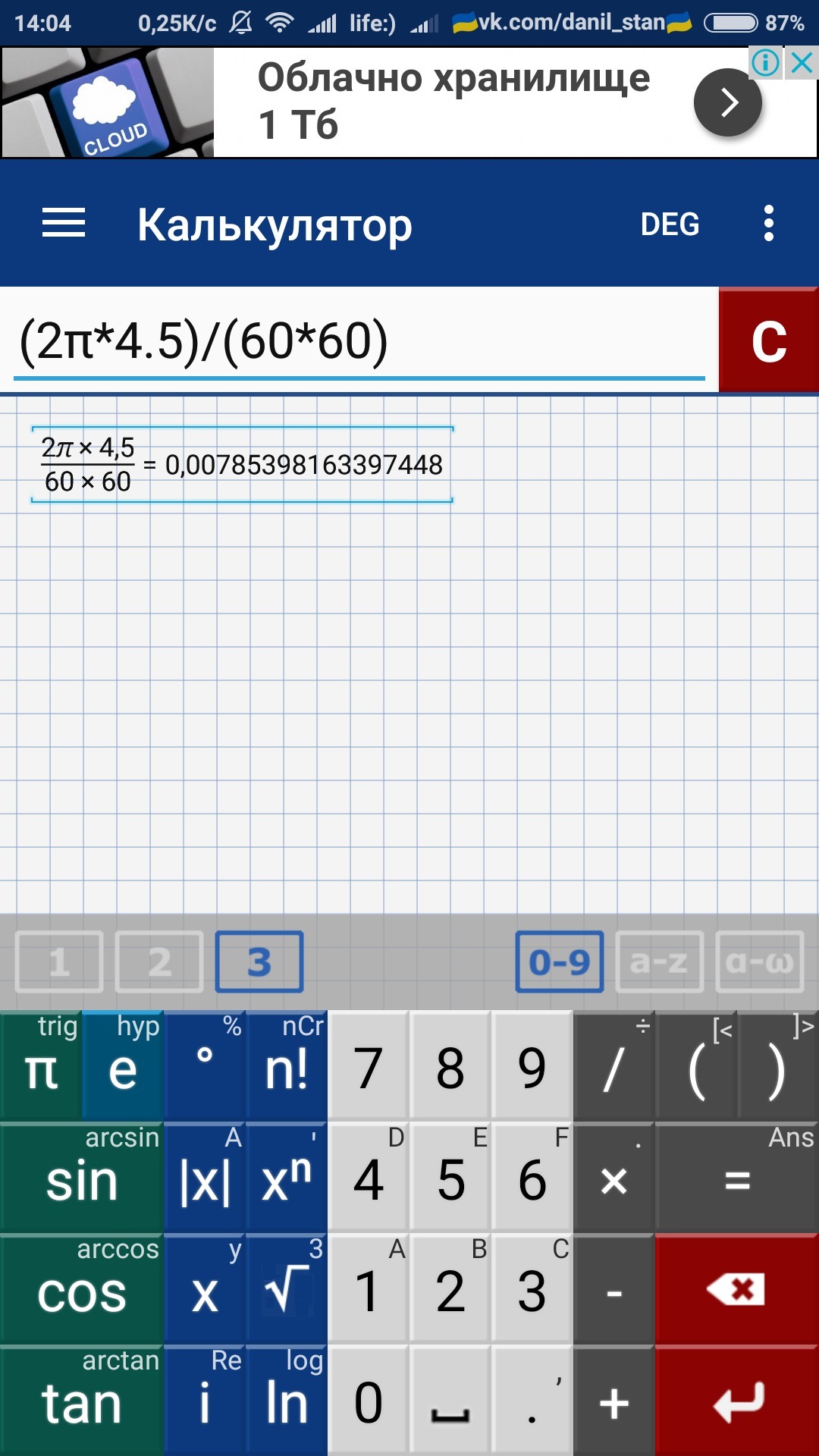Open the ad's arrow button
Viewport: 819px width, 1456px height.
tap(728, 102)
